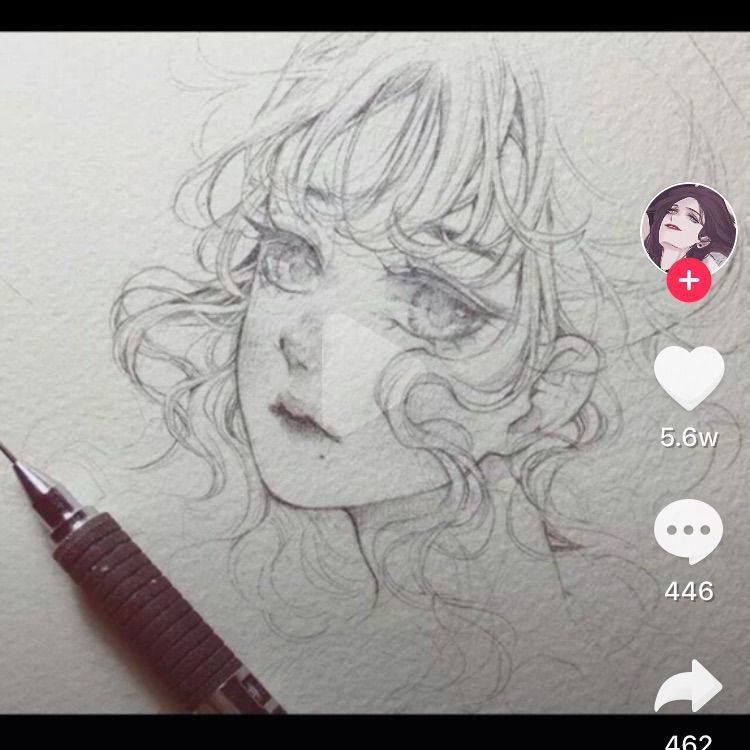Open the creator's profile avatar
Viewport: 750px width, 750px height.
[689, 230]
